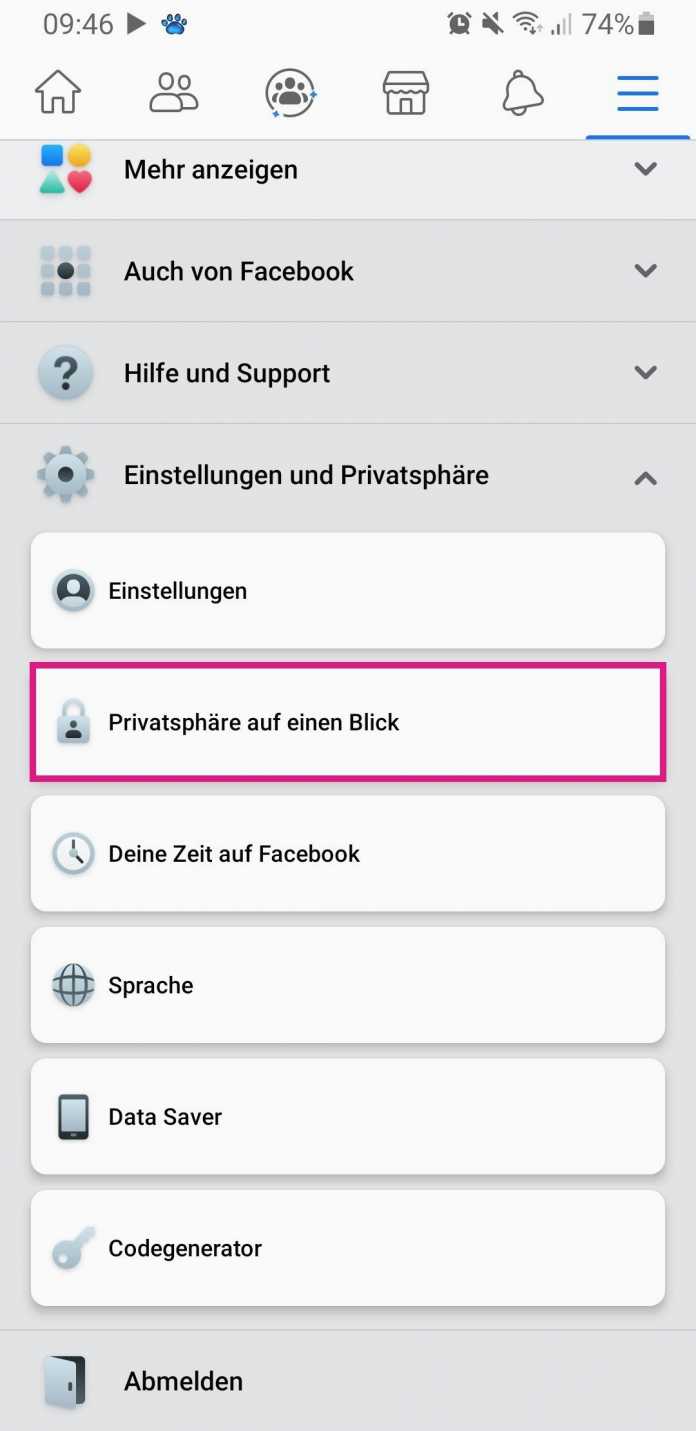Go to the Home feed tab

point(58,93)
